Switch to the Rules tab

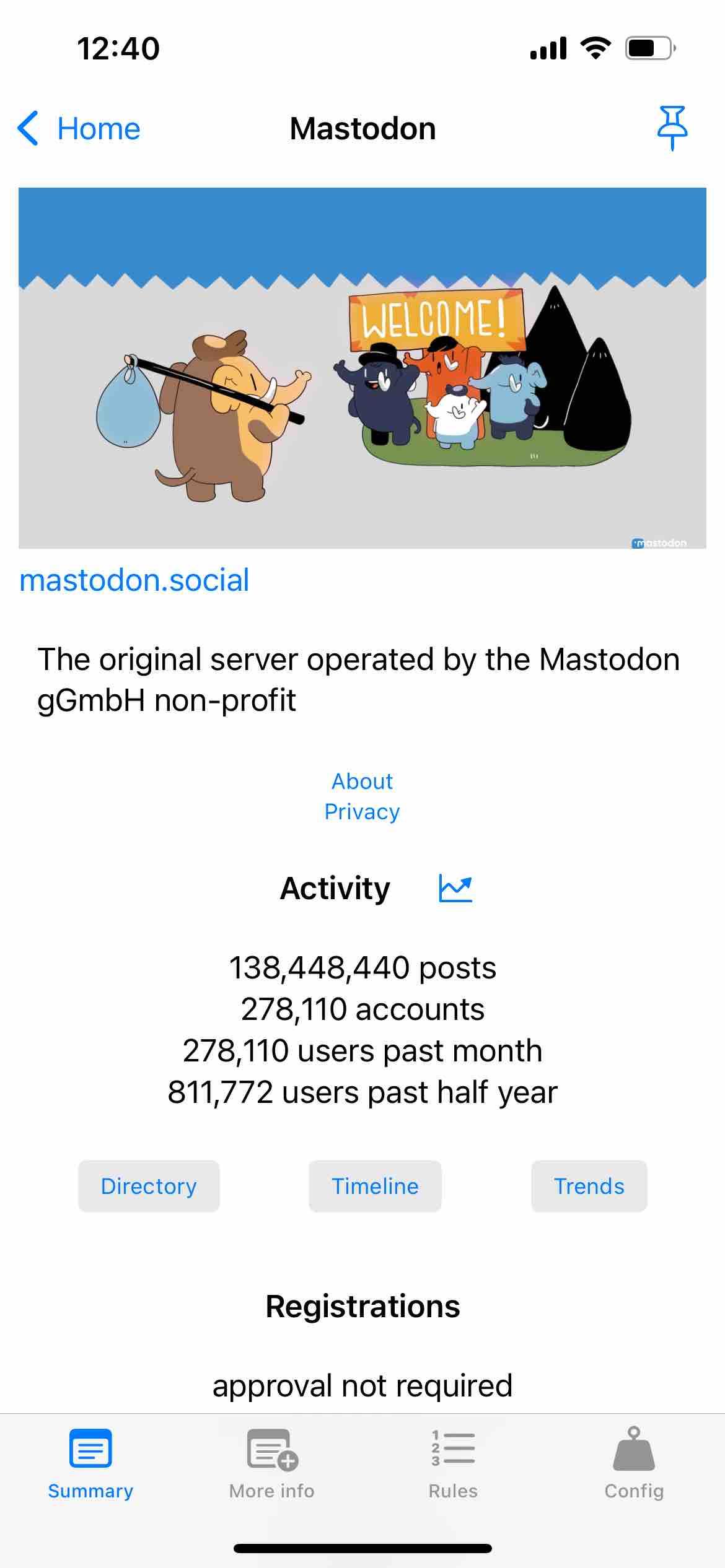tap(453, 1464)
